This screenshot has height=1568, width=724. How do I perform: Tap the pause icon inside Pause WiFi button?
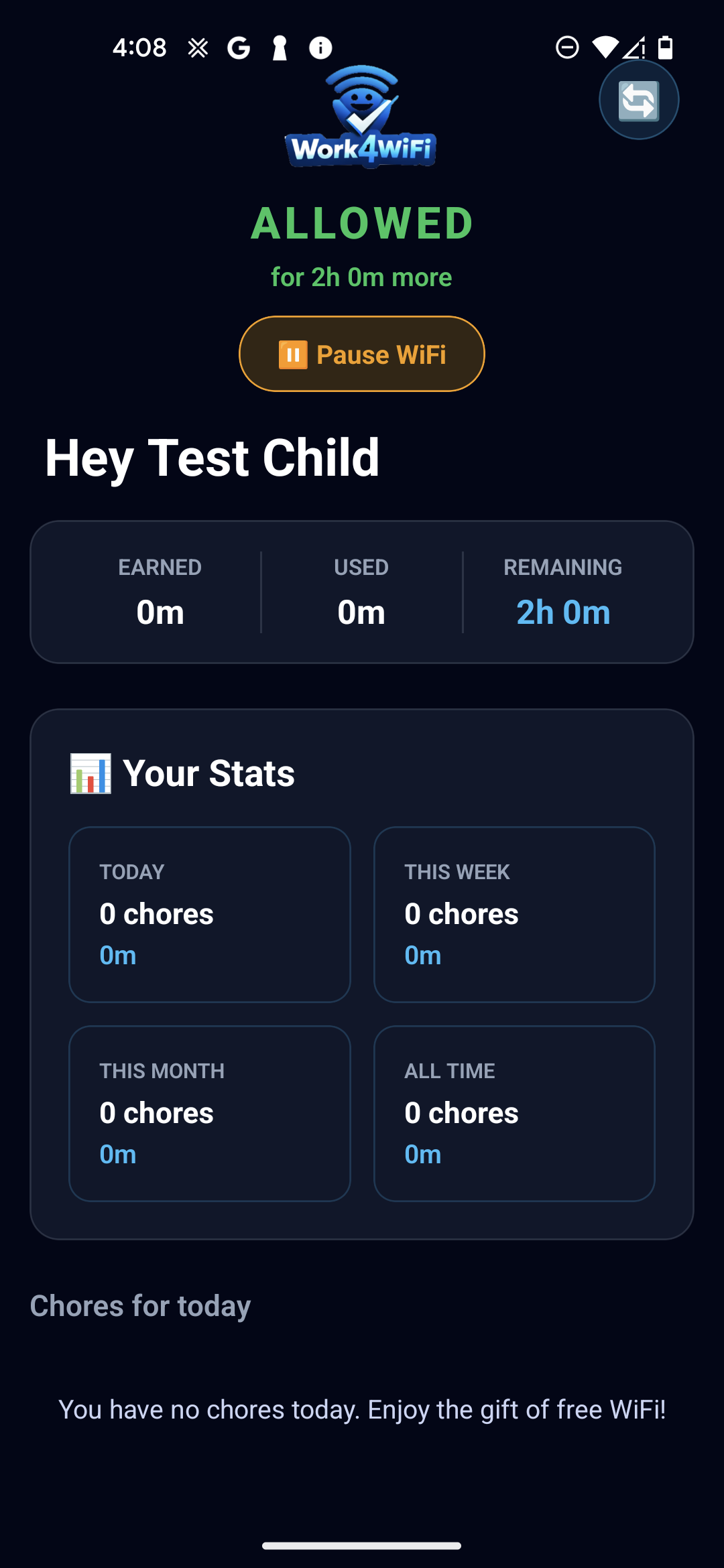pos(293,354)
